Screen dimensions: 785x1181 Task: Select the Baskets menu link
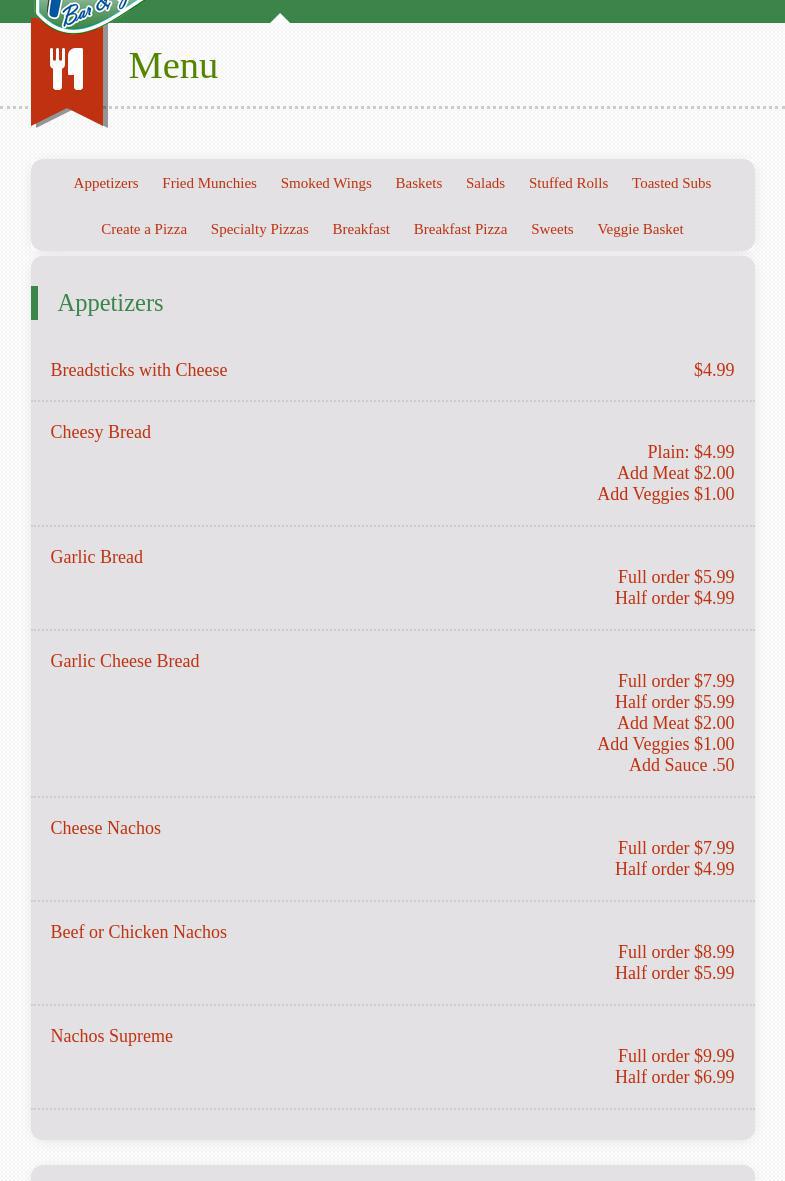pyautogui.click(x=418, y=183)
